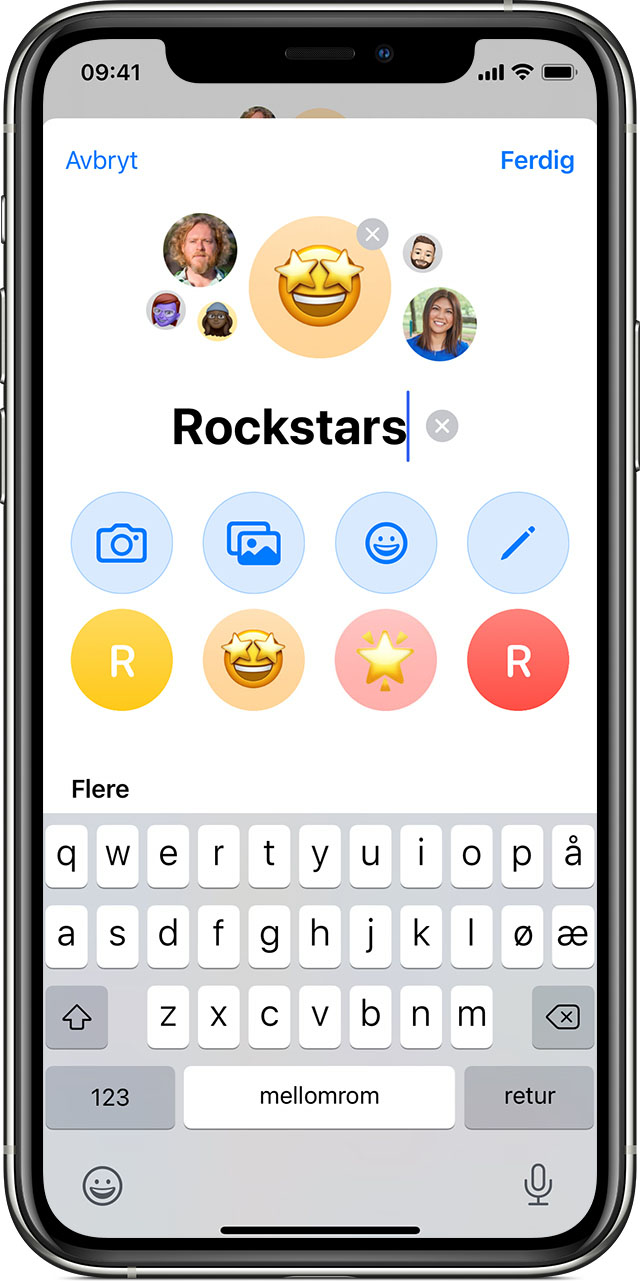Tap the backspace key
640x1282 pixels.
pos(563,1017)
